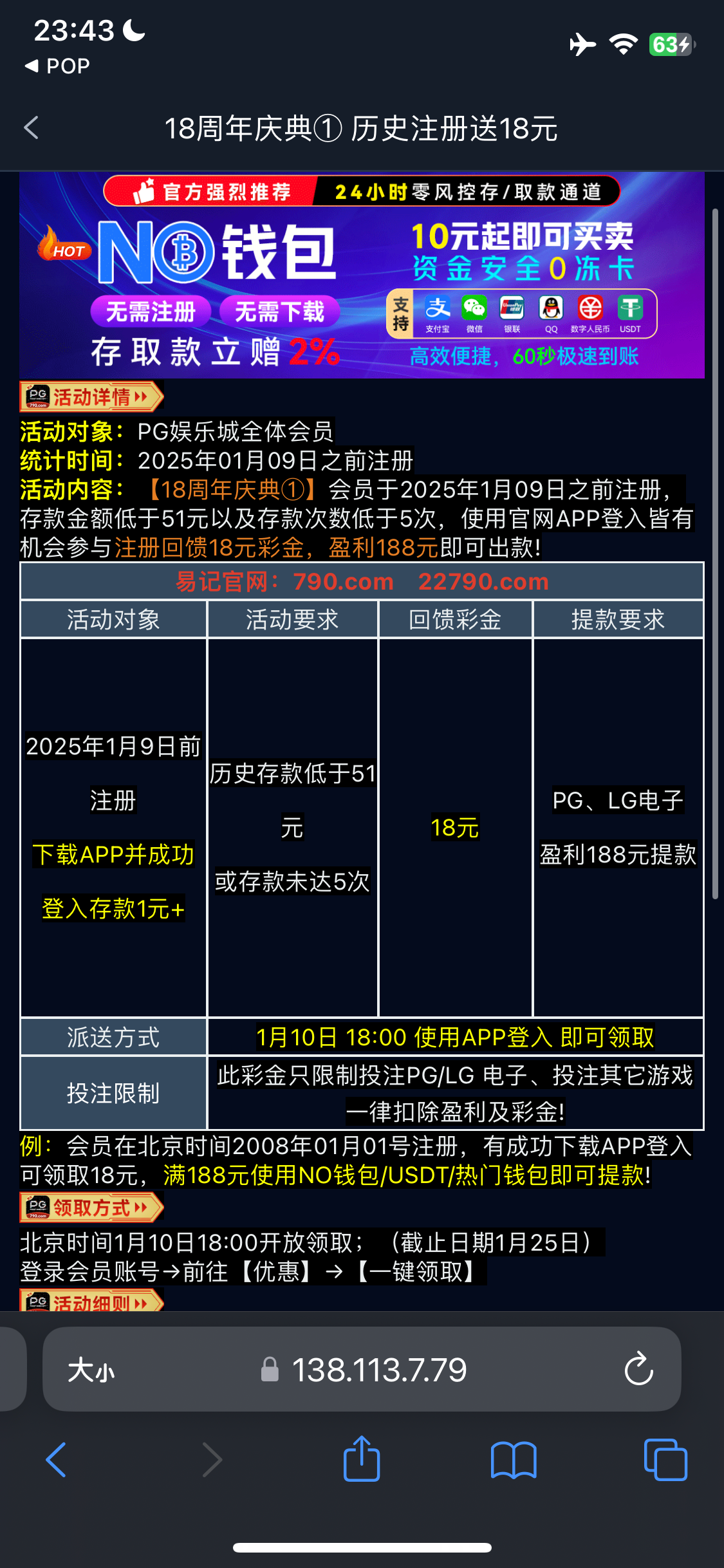Screen dimensions: 724x1568
Task: Open the NO钱包 promotional banner
Action: tap(362, 275)
